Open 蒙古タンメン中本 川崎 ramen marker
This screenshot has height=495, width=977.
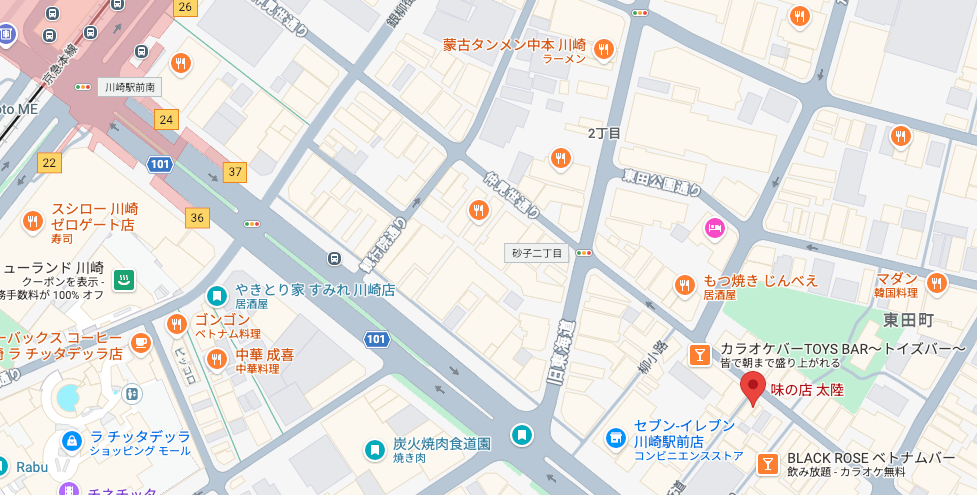pos(603,48)
